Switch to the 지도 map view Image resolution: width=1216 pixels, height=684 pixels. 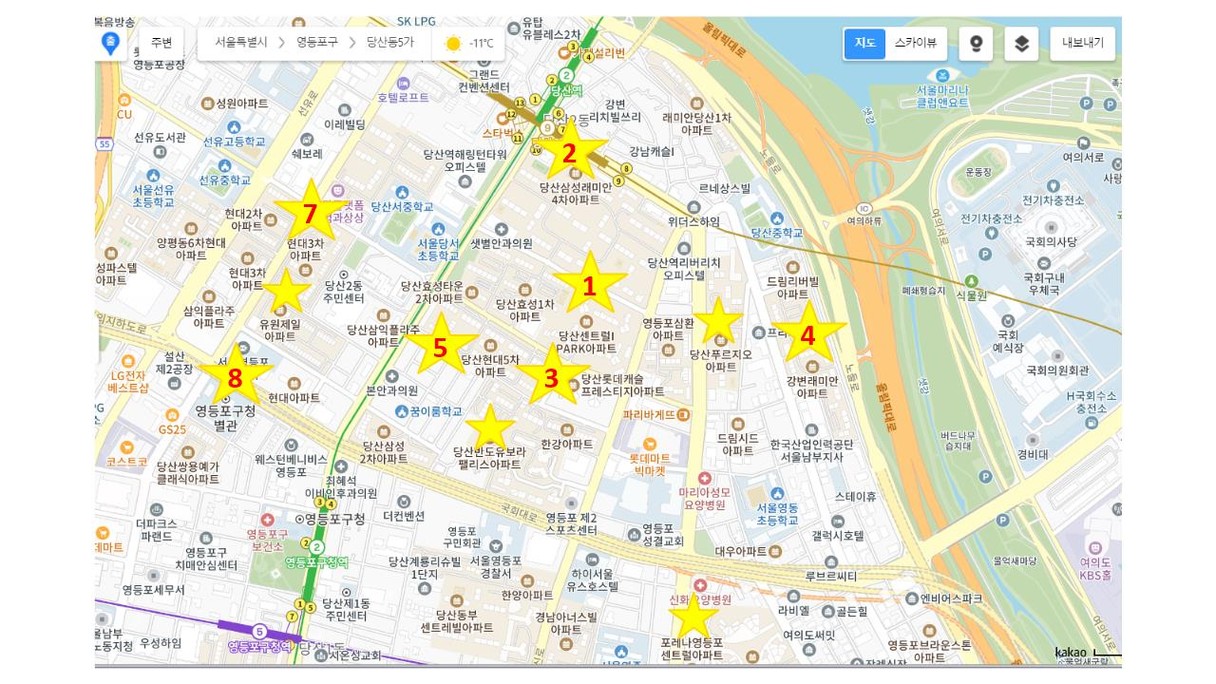(x=865, y=43)
